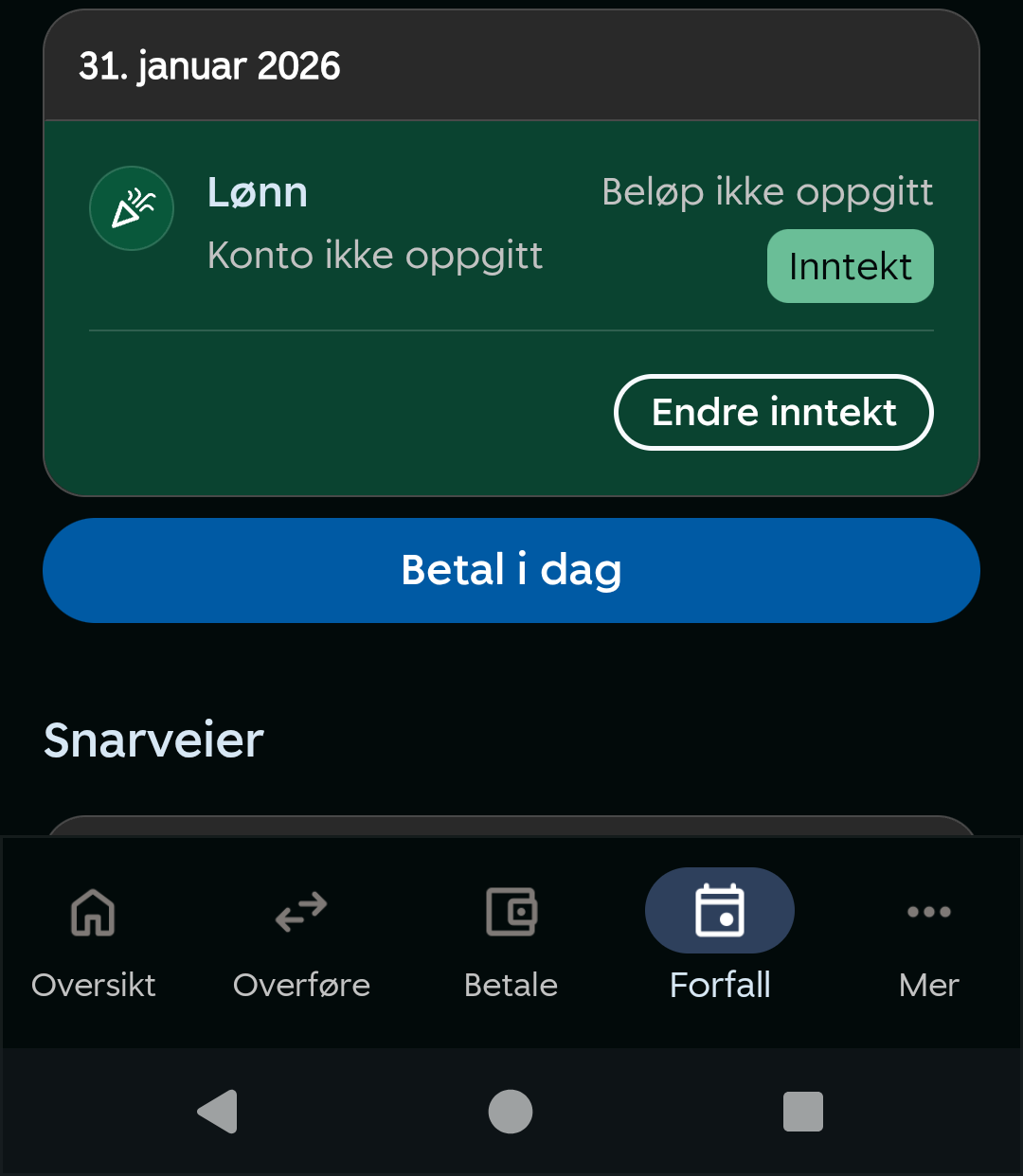Image resolution: width=1023 pixels, height=1176 pixels.
Task: Tap the Endre inntekt button
Action: coord(774,413)
